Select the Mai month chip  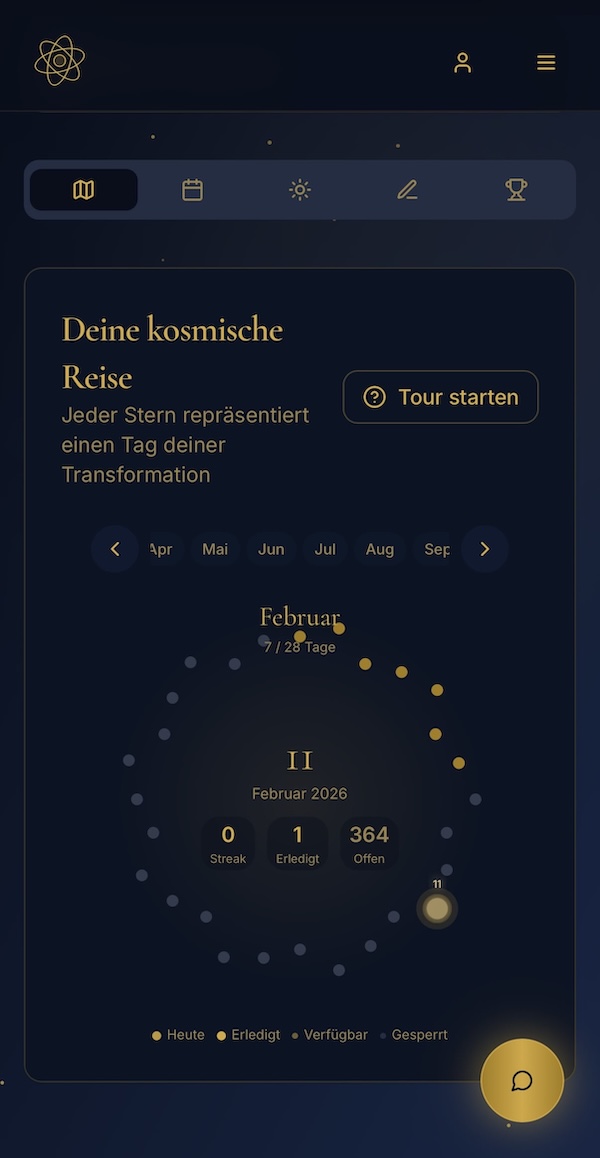pyautogui.click(x=215, y=549)
